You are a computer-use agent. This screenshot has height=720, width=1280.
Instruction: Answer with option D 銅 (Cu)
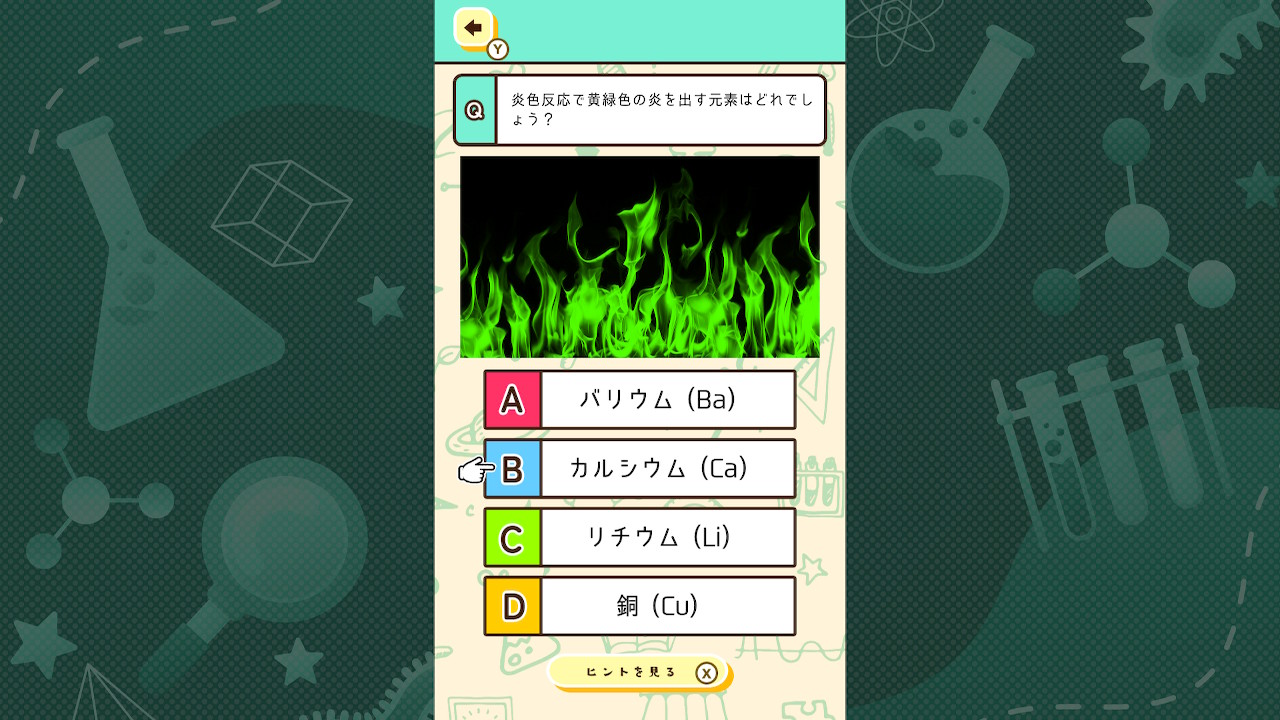pyautogui.click(x=640, y=606)
